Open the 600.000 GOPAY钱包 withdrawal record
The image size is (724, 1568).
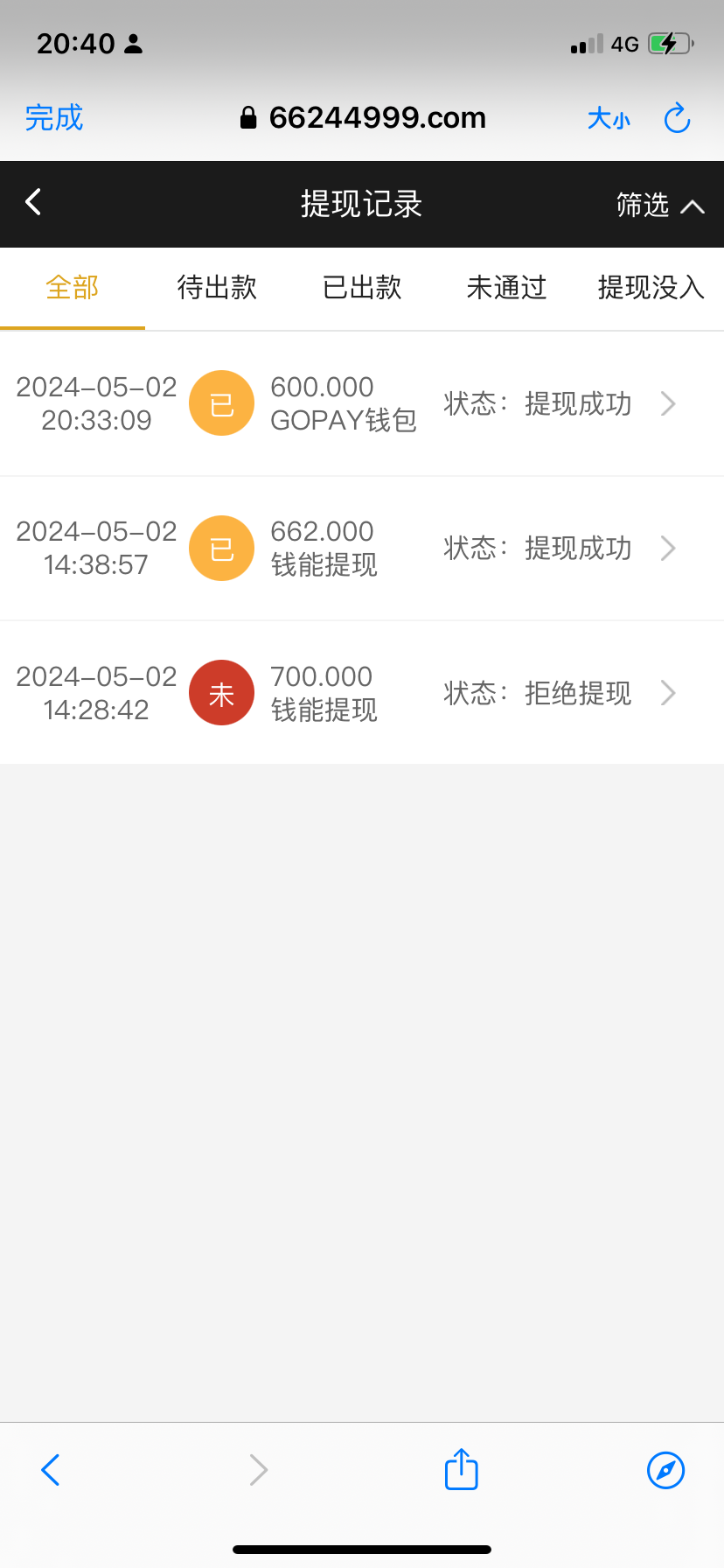(362, 403)
